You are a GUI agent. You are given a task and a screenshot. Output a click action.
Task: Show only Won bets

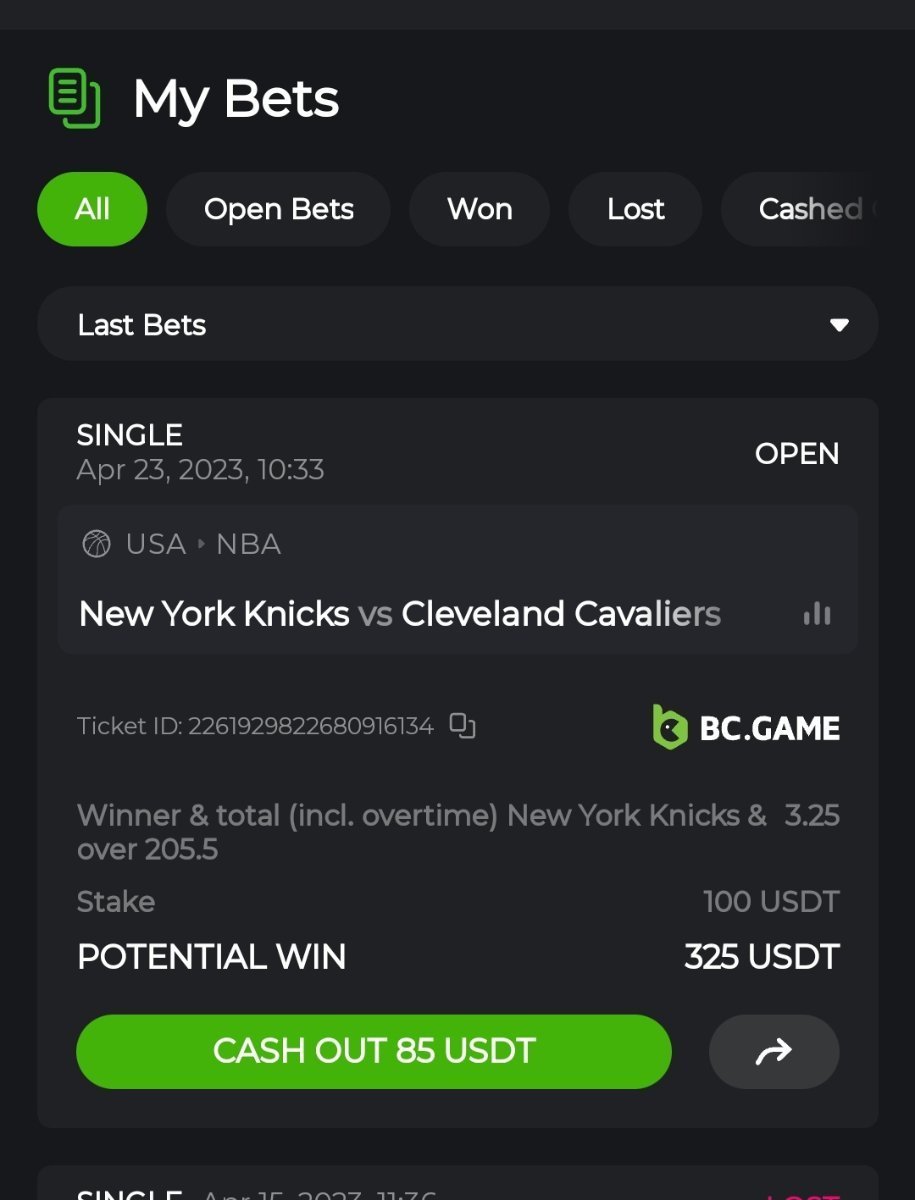pos(480,209)
